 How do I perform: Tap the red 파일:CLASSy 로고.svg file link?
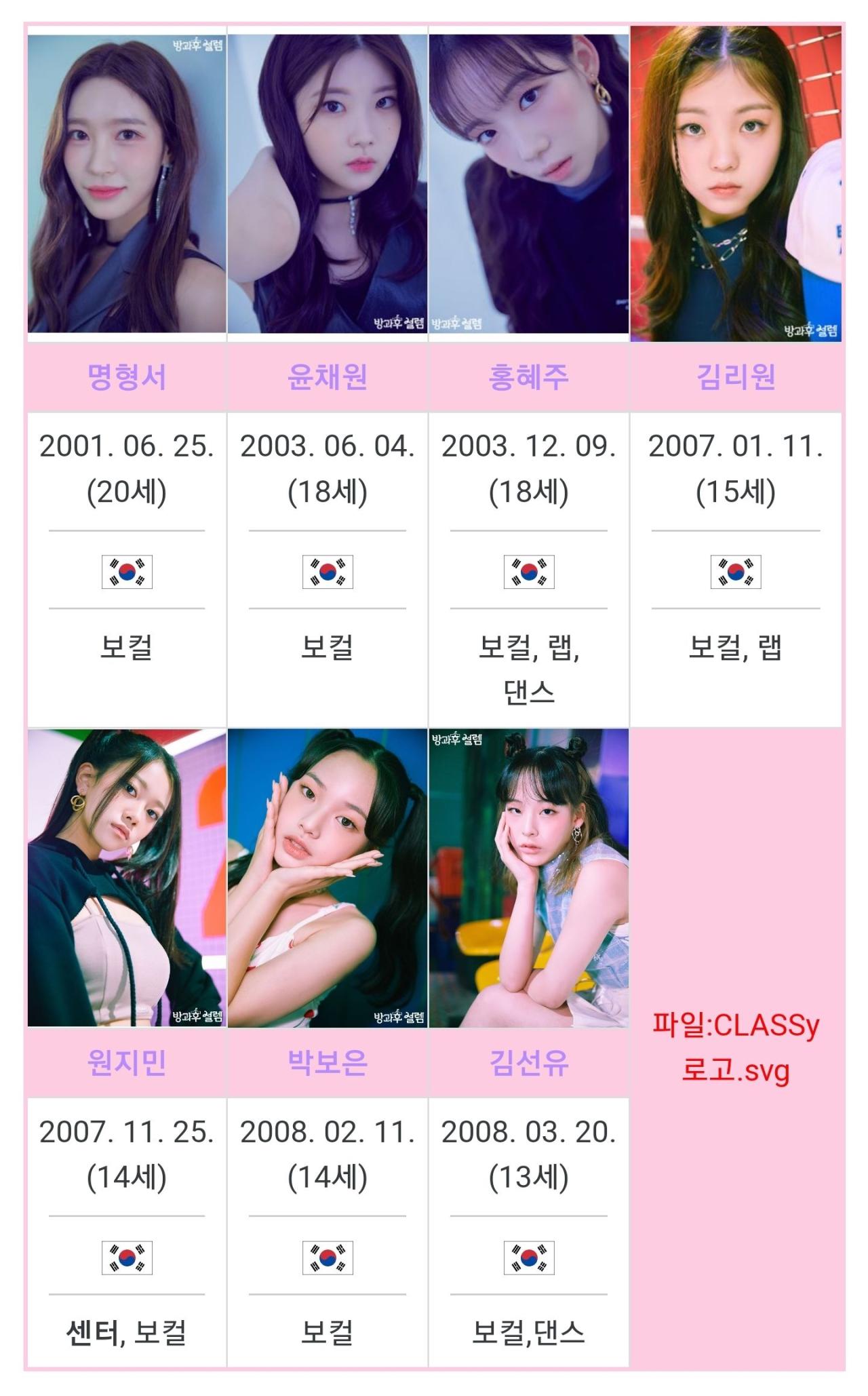(736, 1049)
